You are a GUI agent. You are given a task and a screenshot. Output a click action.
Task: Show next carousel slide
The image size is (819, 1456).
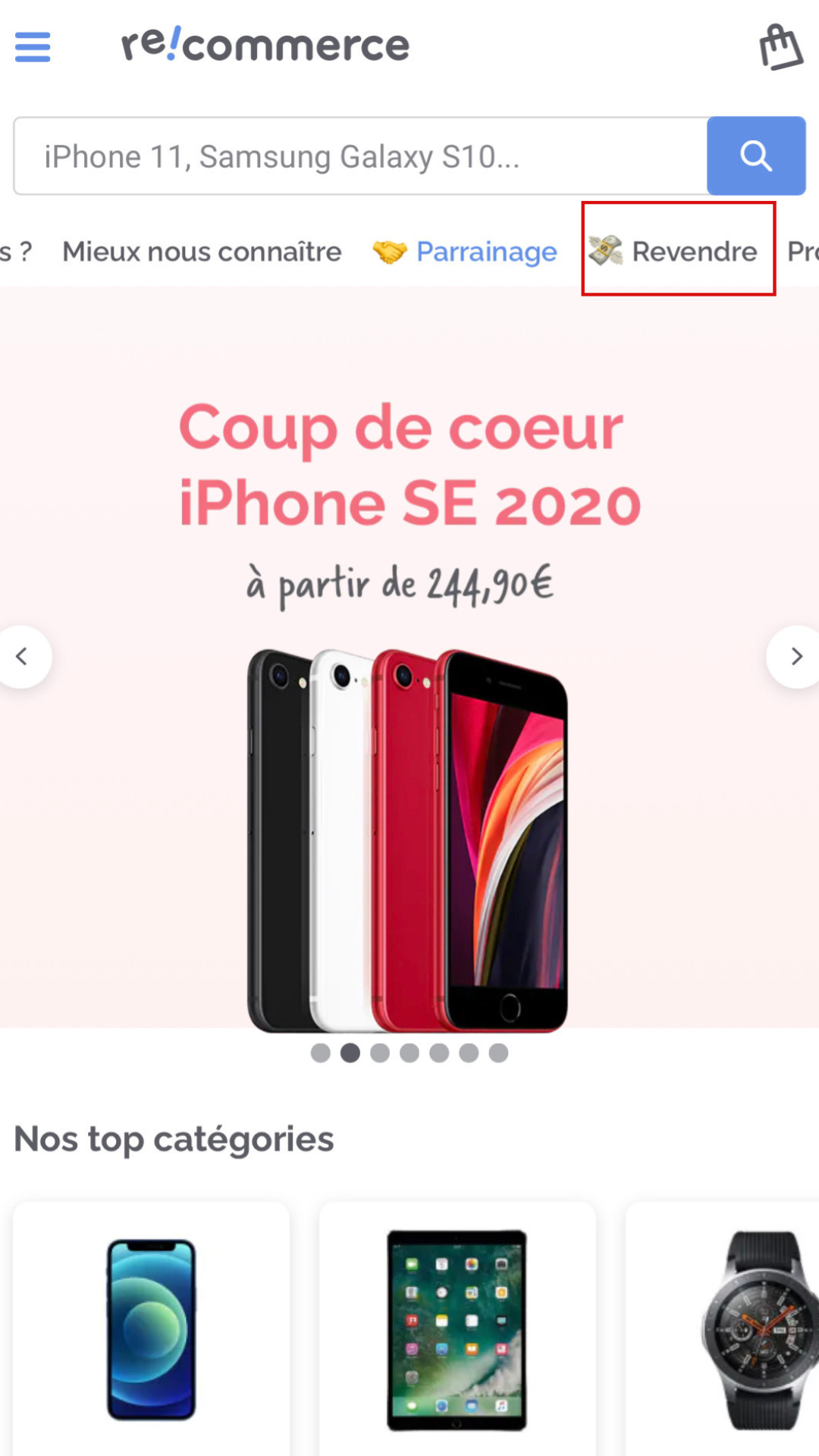[795, 657]
